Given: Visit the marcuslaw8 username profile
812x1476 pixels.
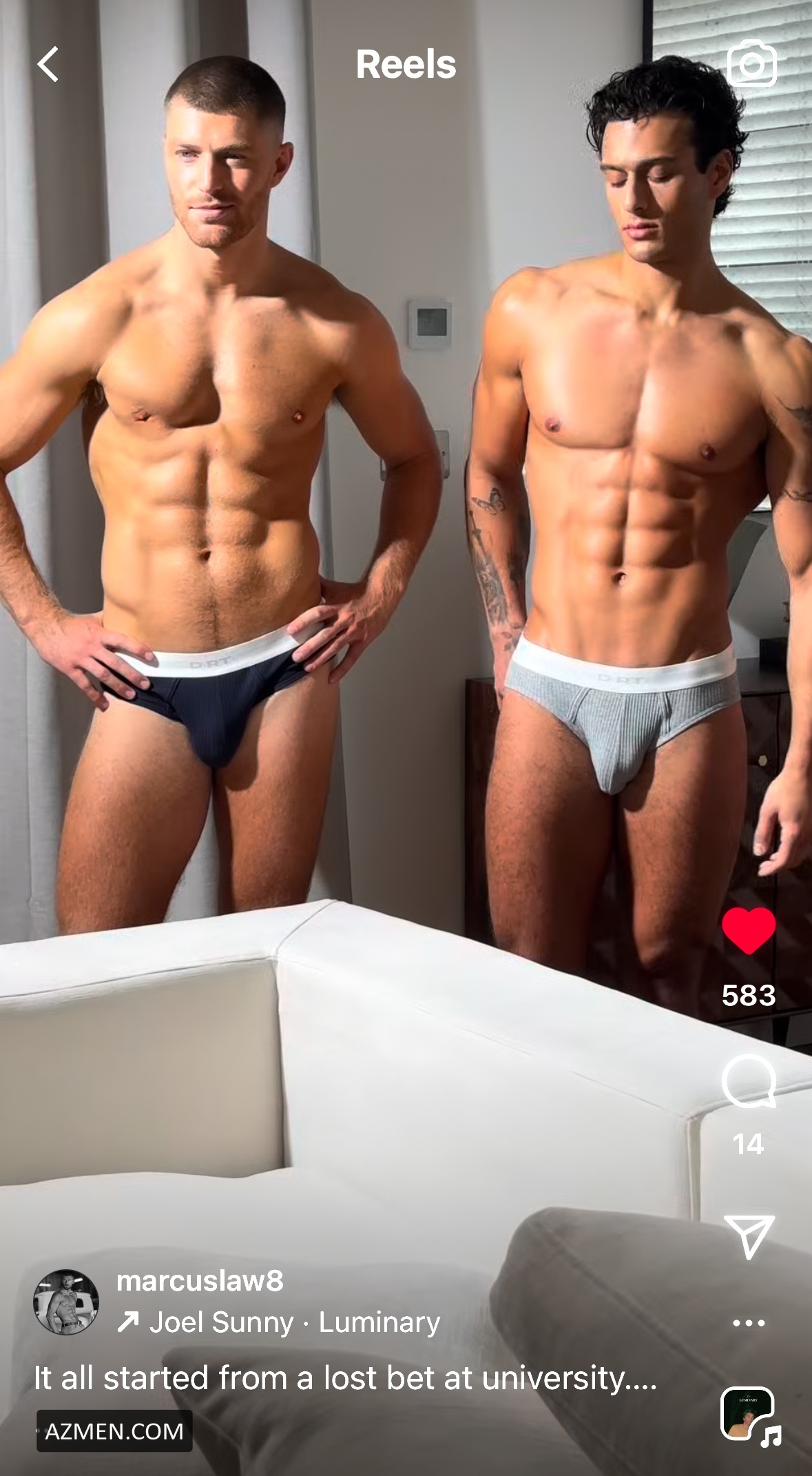Looking at the screenshot, I should (x=200, y=1280).
